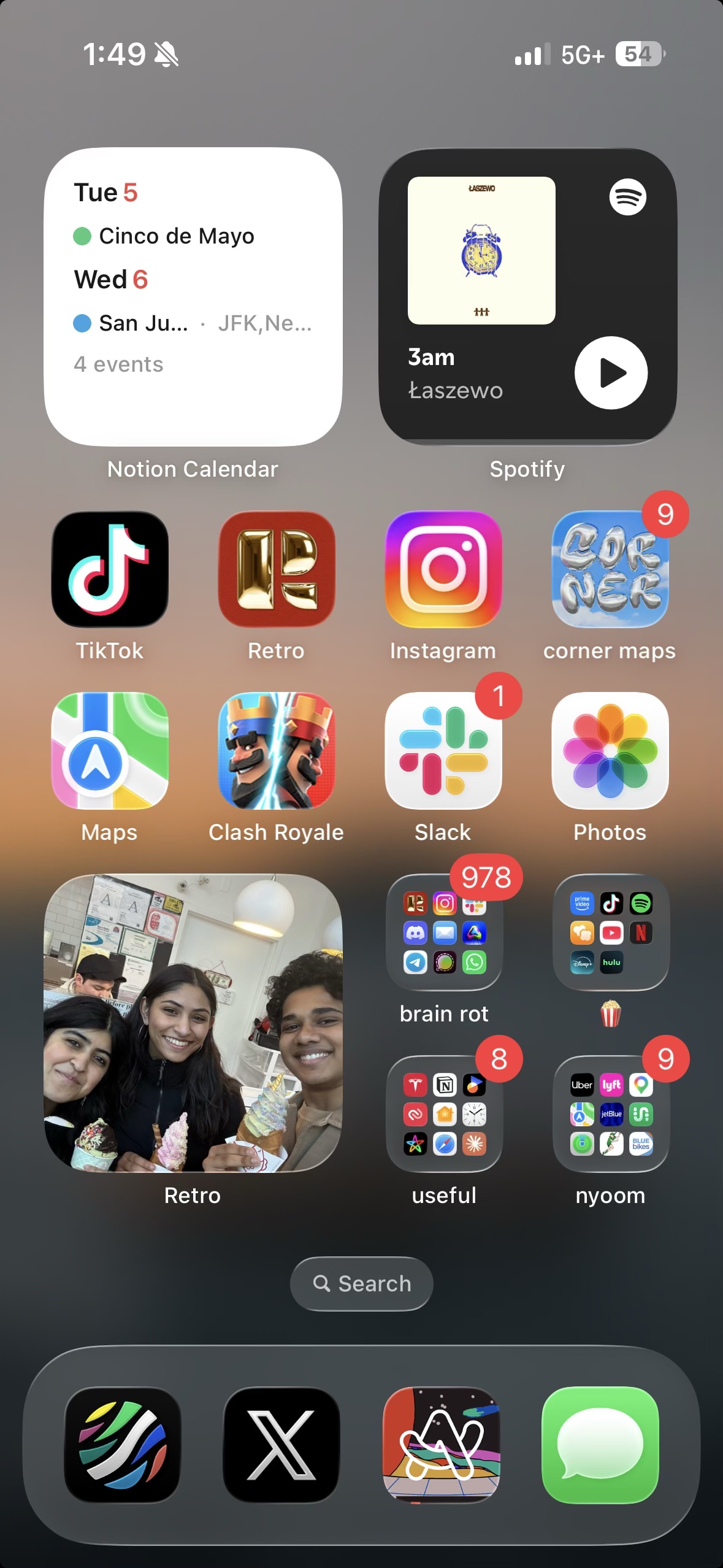Open the Notion Calendar widget
This screenshot has width=723, height=1568.
193,296
